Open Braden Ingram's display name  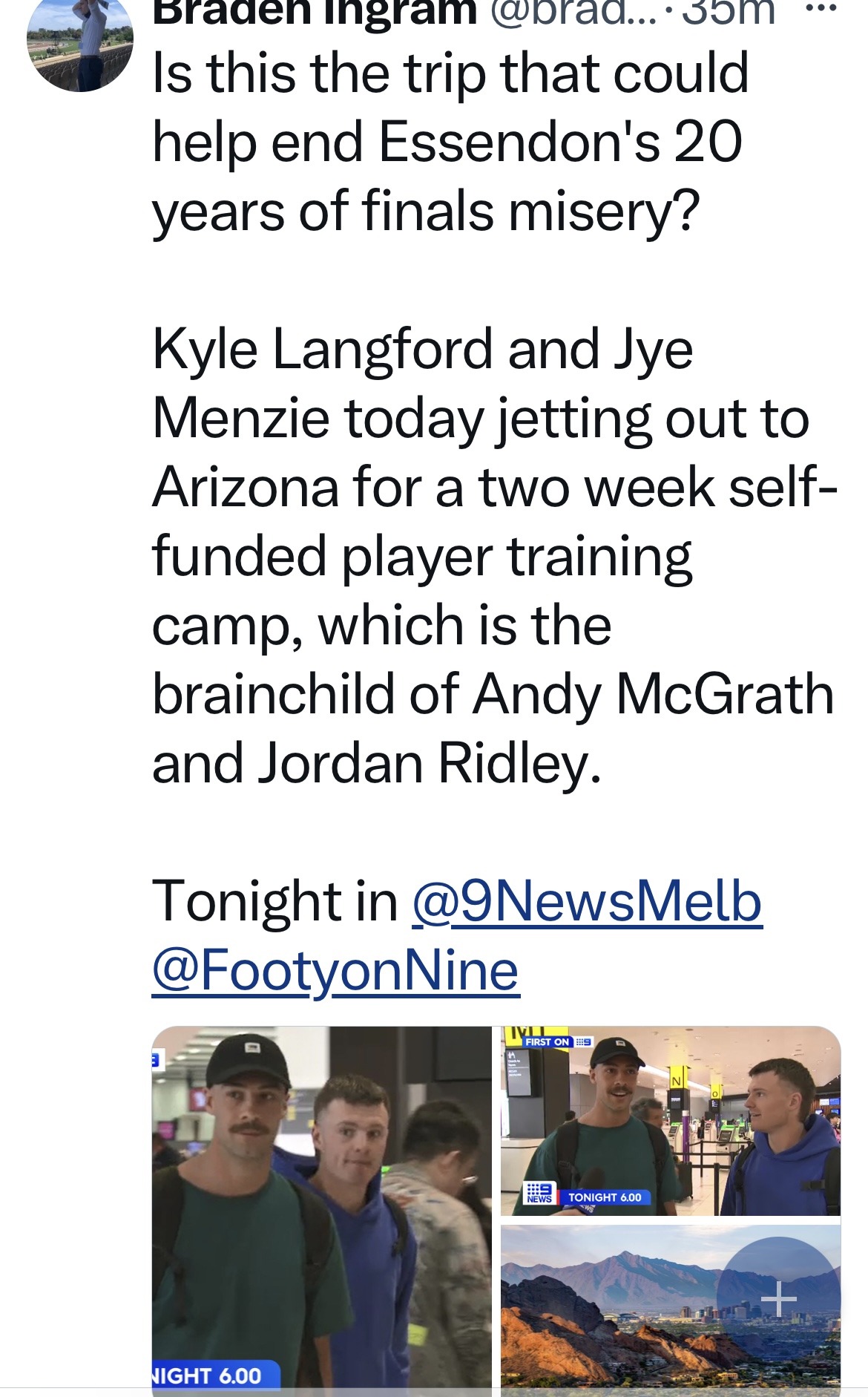coord(315,12)
